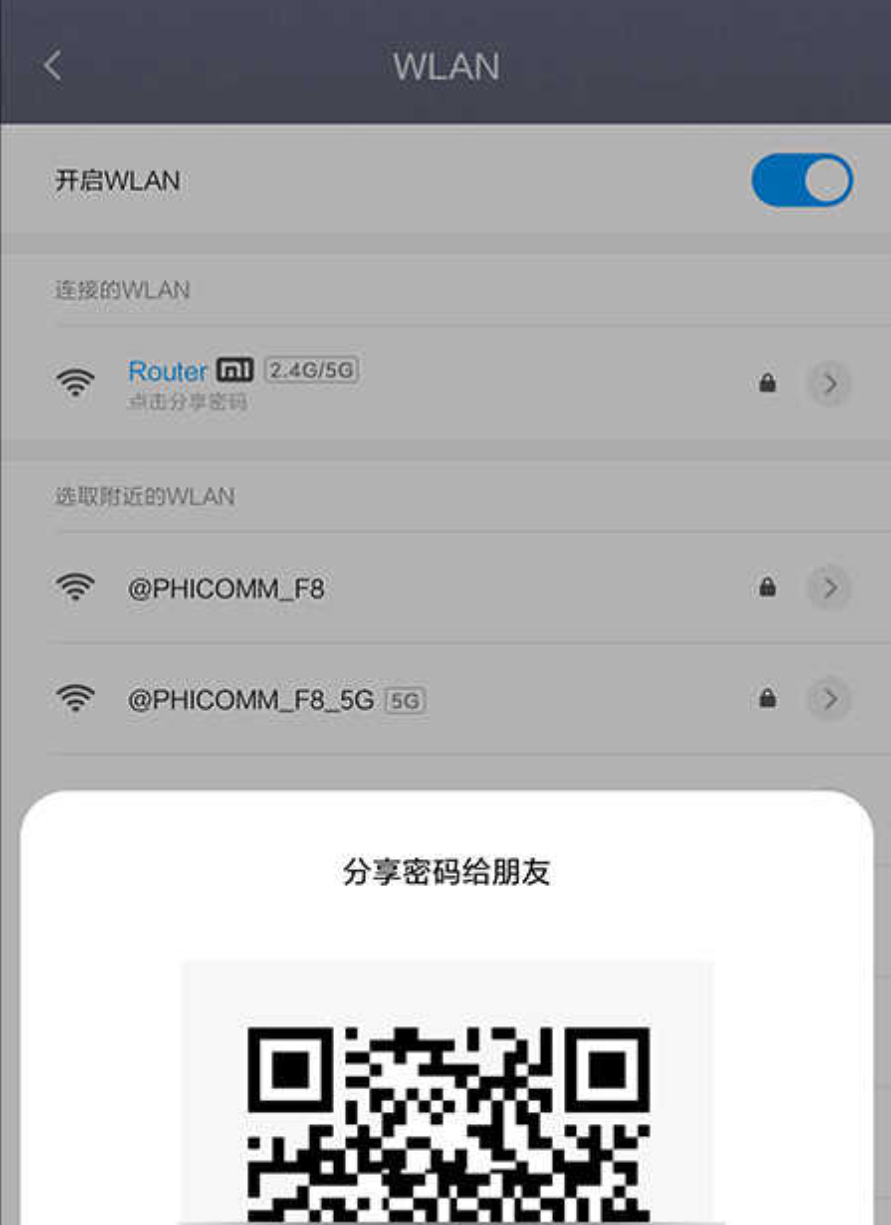Open details arrow for Router network

click(829, 384)
